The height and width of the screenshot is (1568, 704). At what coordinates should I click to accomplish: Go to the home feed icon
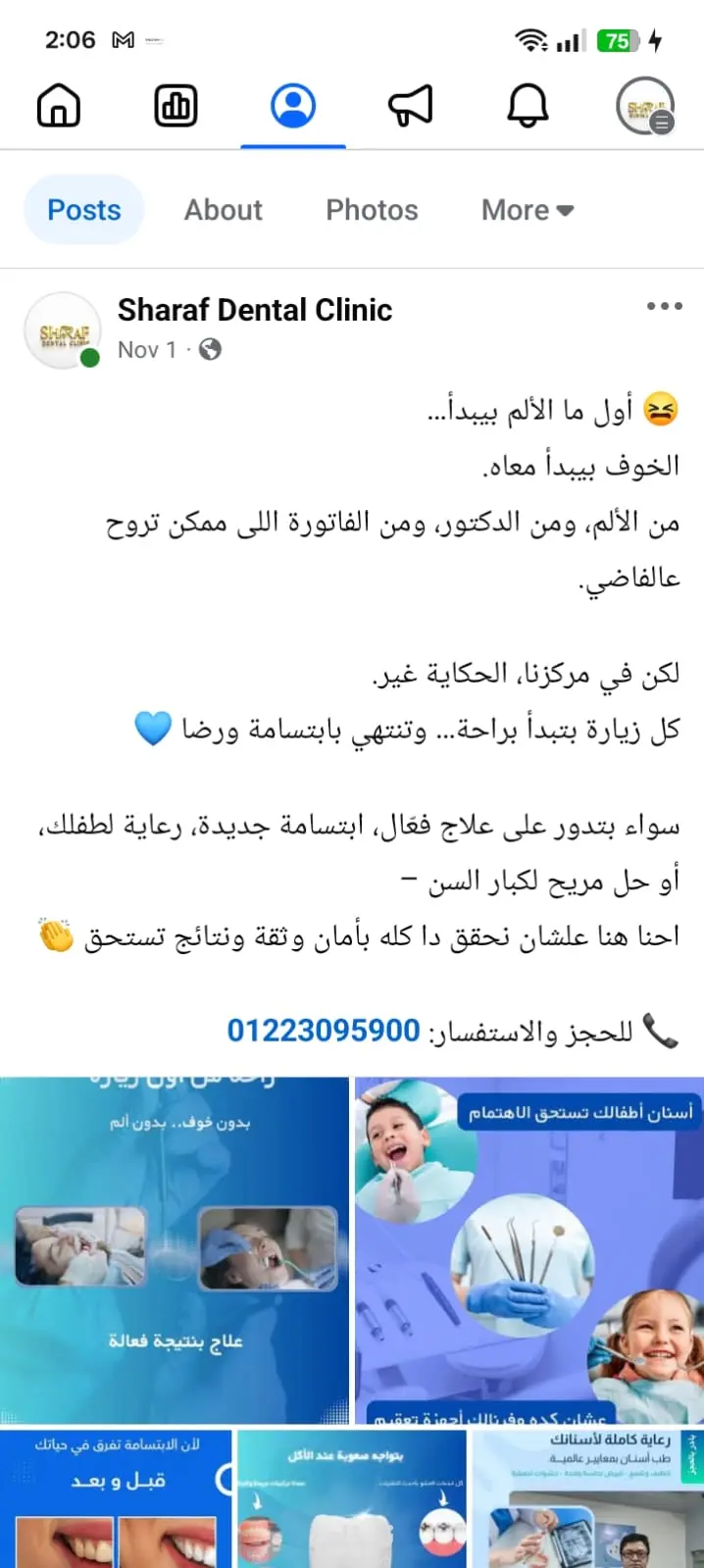tap(59, 106)
